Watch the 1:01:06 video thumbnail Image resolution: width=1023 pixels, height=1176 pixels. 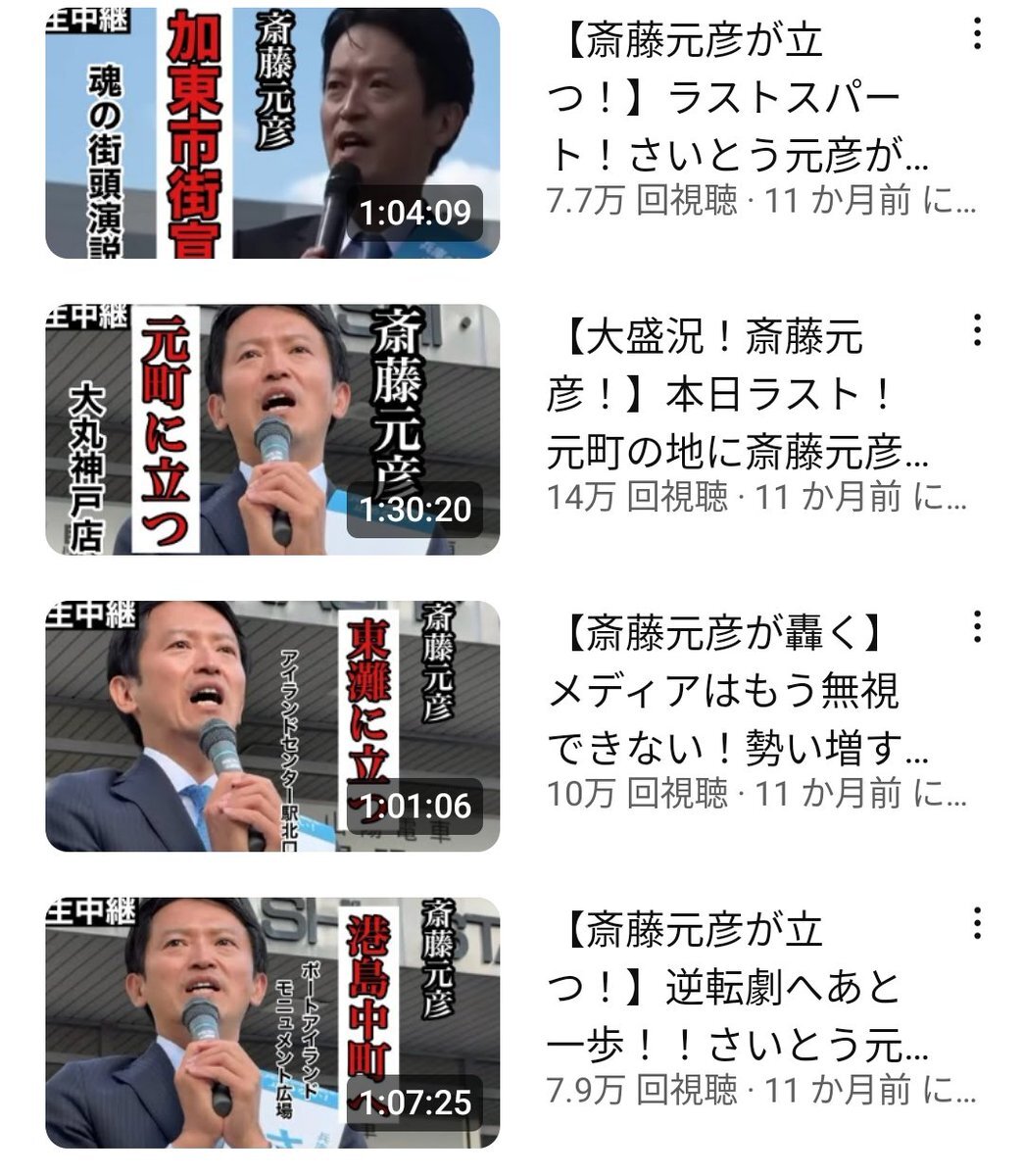tap(272, 726)
